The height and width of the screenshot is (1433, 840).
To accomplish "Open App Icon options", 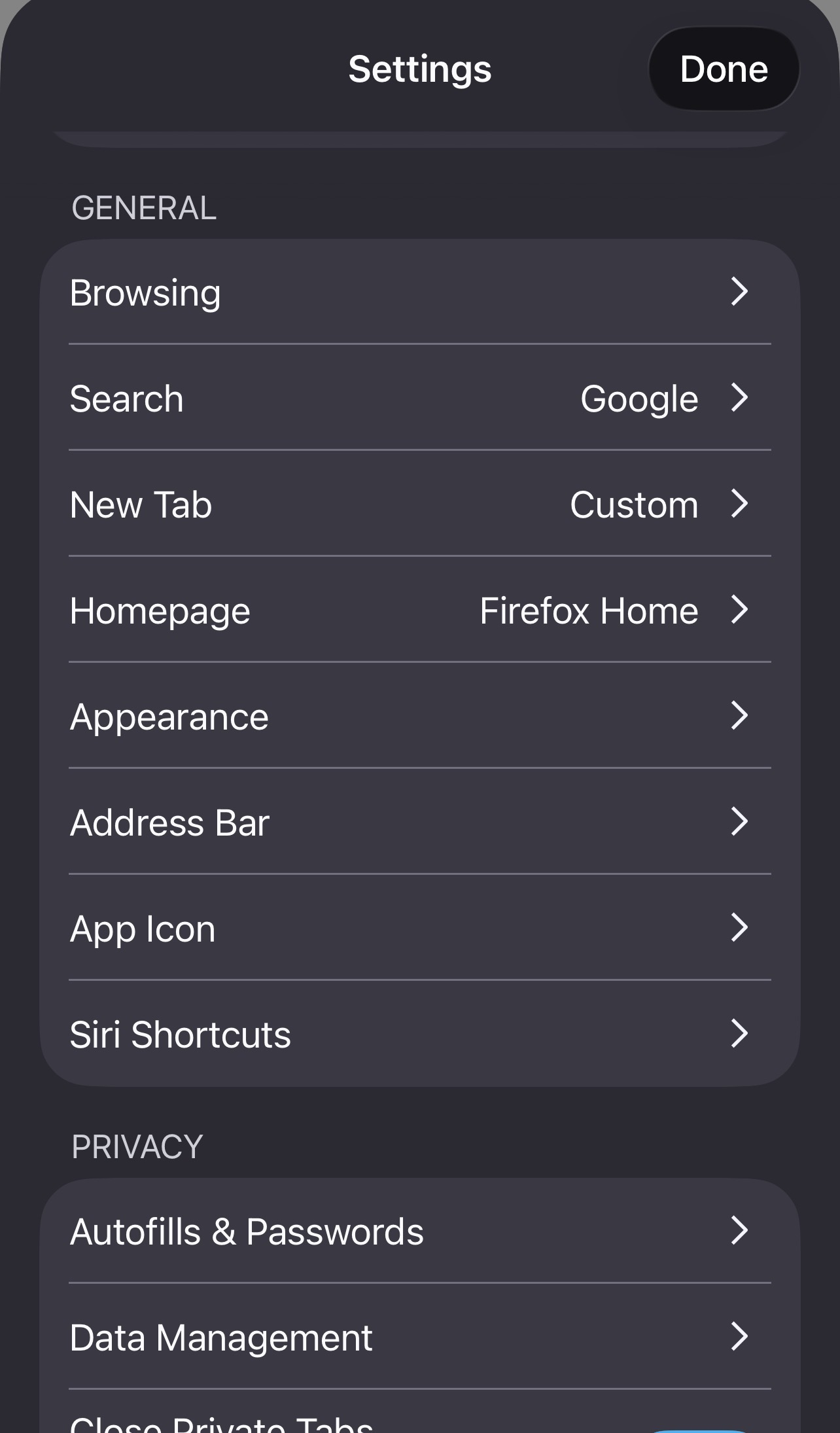I will tap(419, 928).
